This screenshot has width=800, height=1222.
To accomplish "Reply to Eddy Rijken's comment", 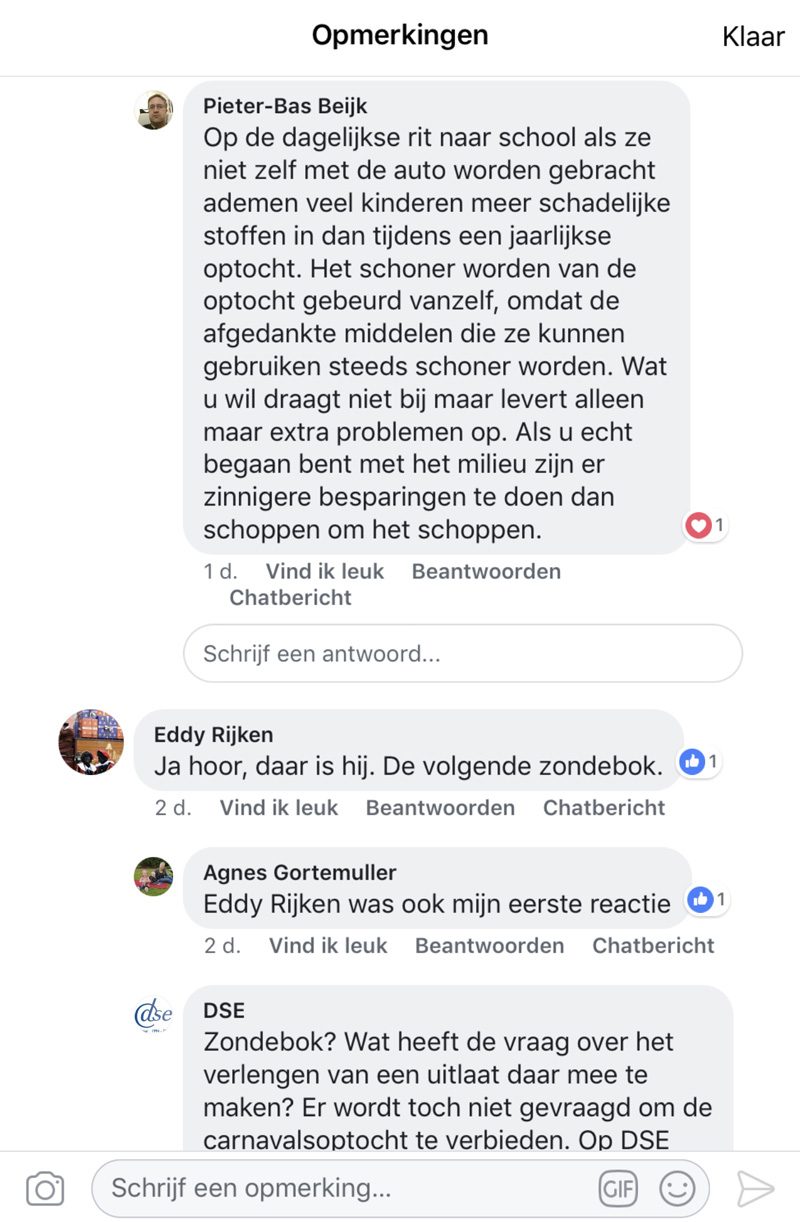I will pyautogui.click(x=440, y=808).
